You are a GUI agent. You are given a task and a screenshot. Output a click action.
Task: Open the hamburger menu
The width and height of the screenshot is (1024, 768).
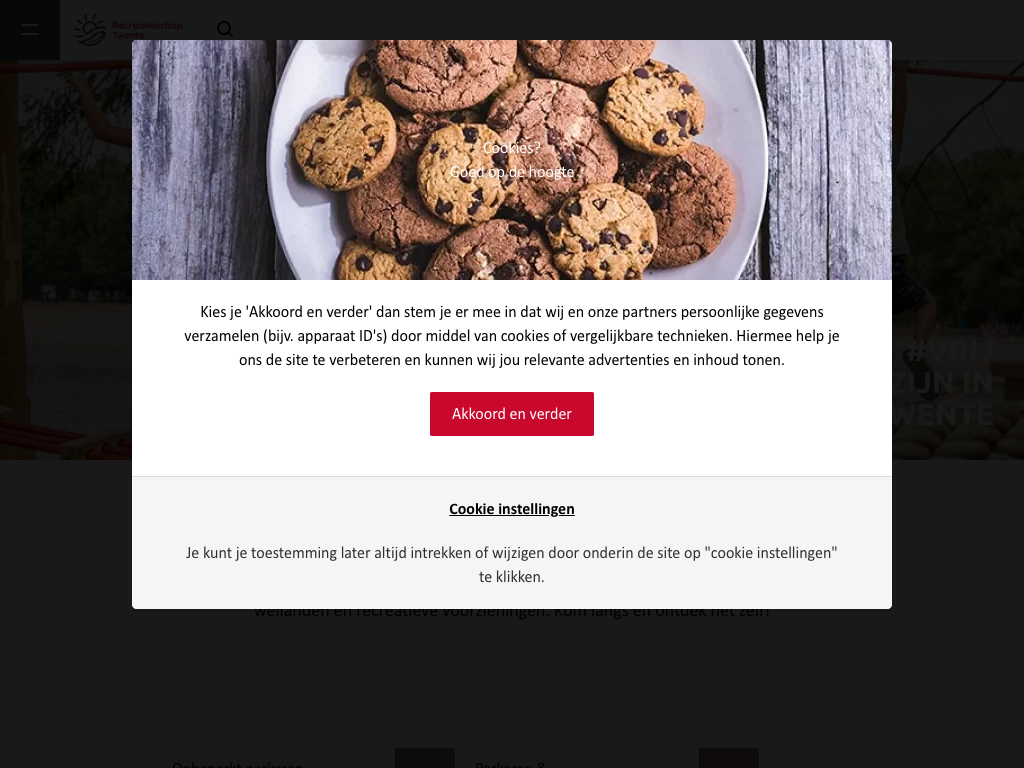30,29
